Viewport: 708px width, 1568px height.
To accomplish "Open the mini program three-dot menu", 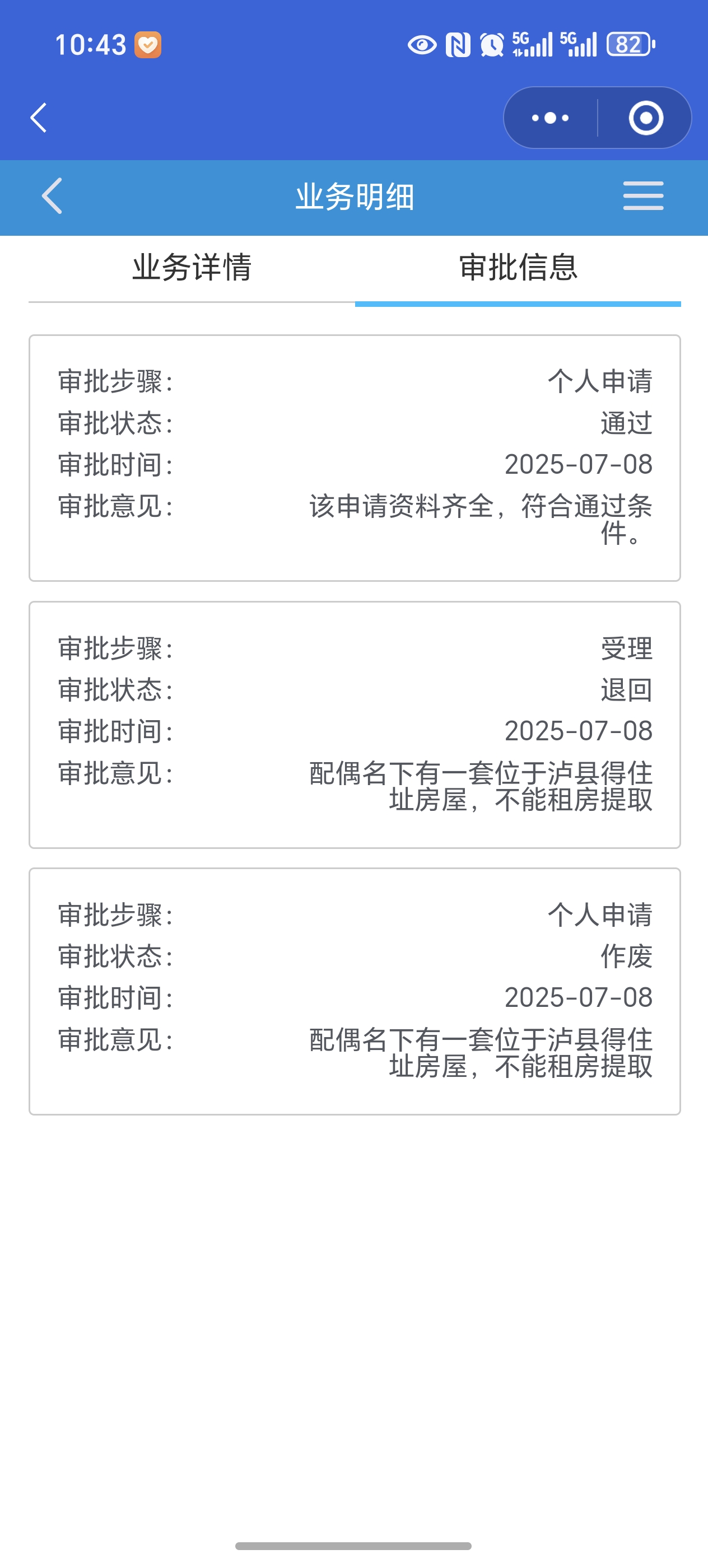I will (x=551, y=118).
